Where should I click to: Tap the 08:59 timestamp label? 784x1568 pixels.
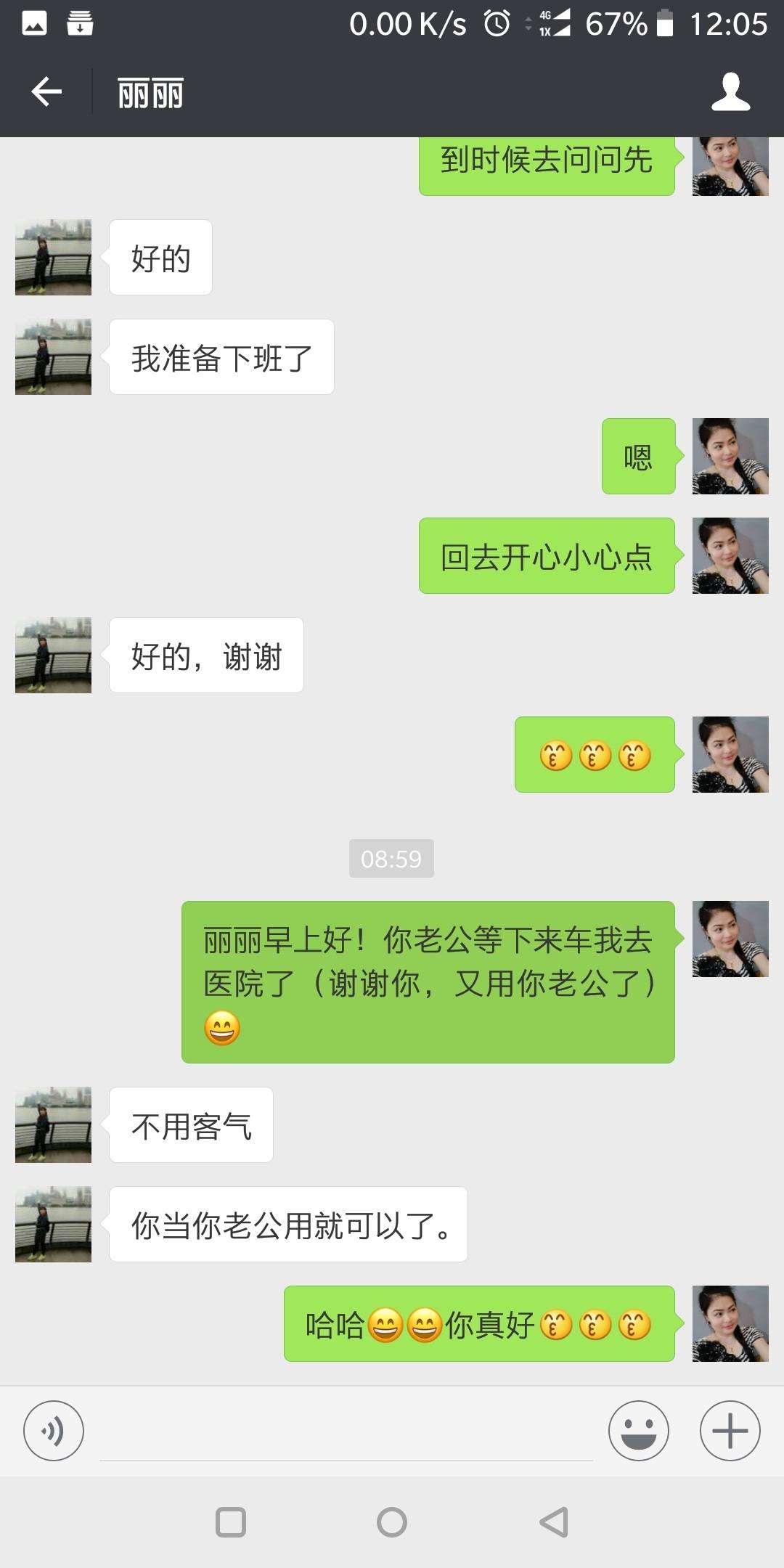(x=391, y=859)
